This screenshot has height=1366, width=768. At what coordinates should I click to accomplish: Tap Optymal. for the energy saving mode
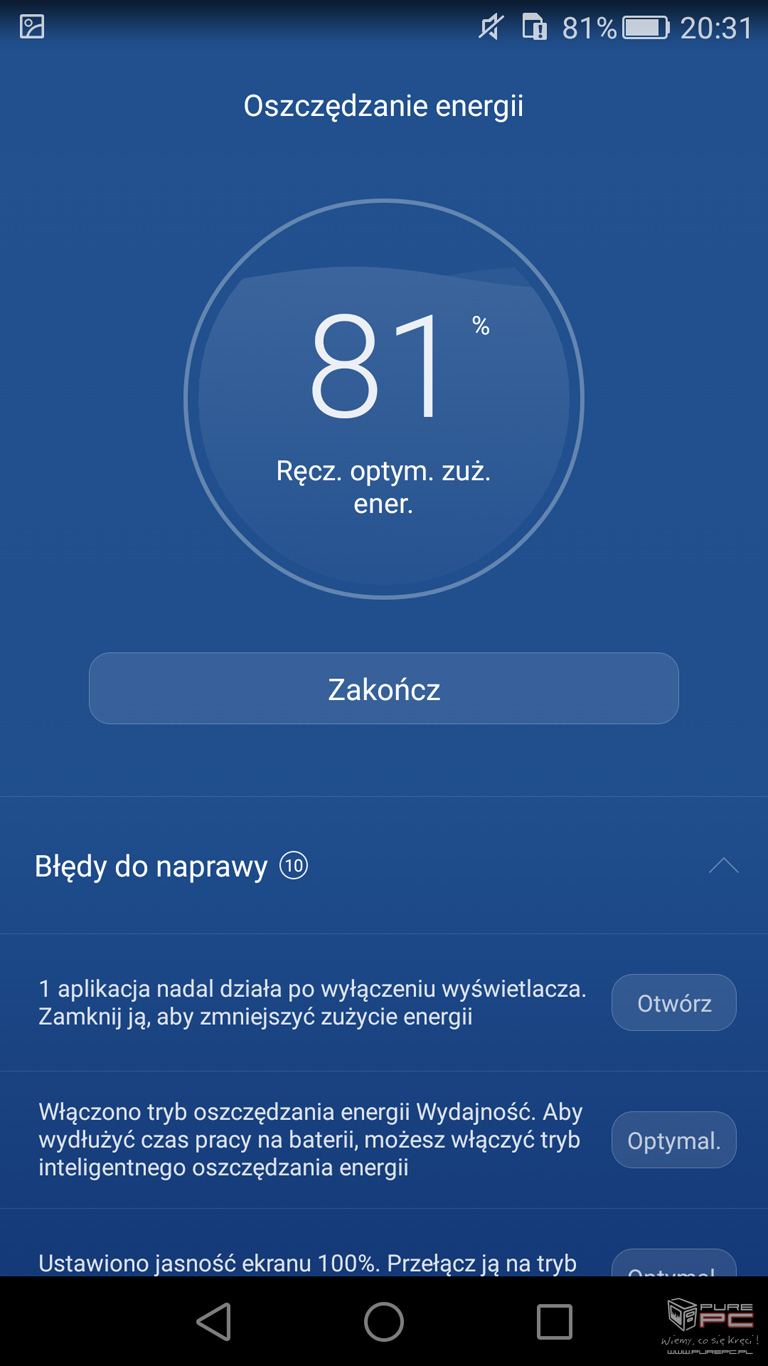(x=674, y=1140)
